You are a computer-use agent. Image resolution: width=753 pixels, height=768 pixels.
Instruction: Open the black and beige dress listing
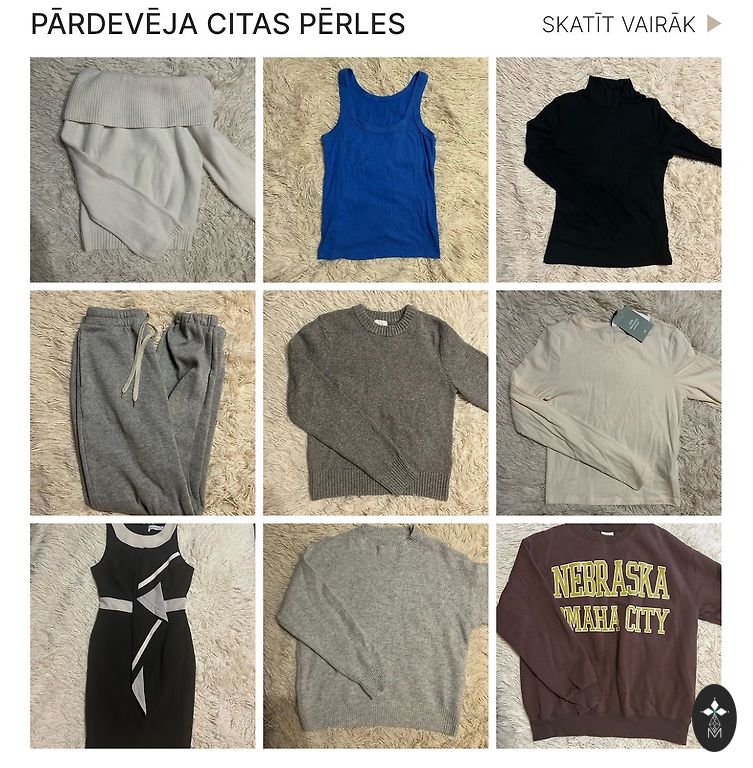click(x=142, y=635)
